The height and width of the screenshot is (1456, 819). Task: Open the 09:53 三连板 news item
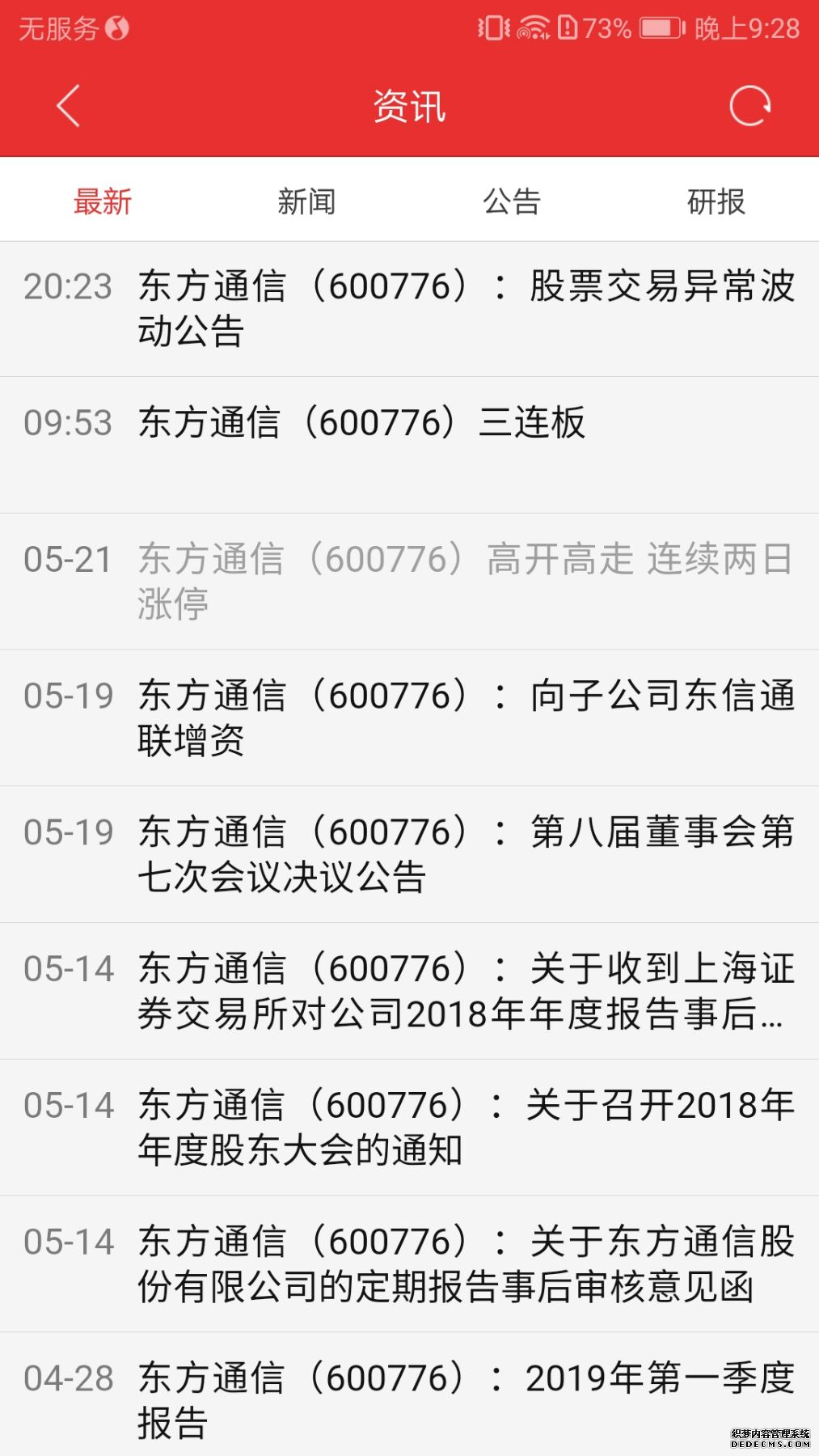tap(409, 445)
